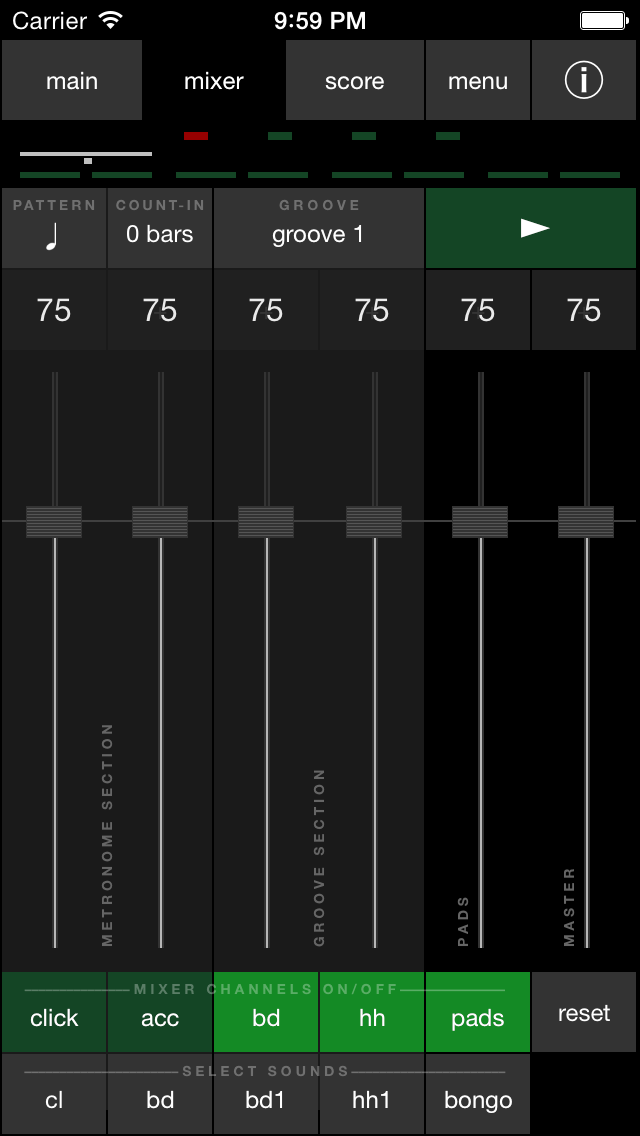Open the info icon
This screenshot has height=1136, width=640.
point(584,80)
